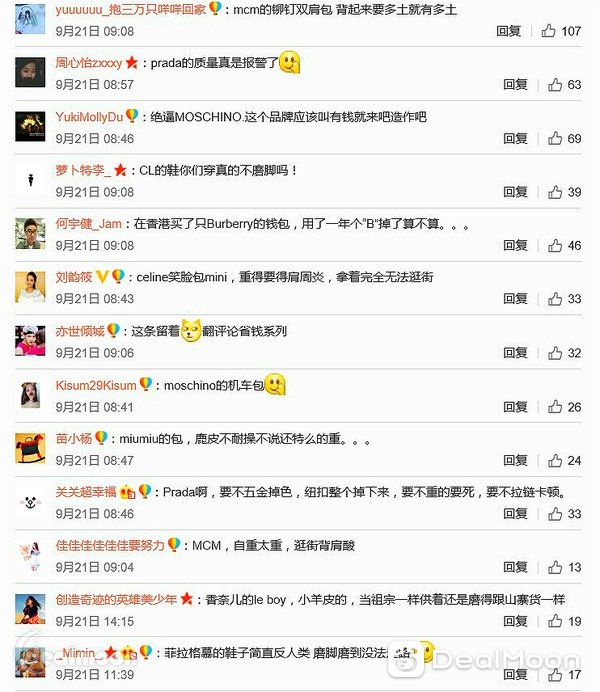Open 苗小杨's avatar picture
Viewport: 600px width, 692px height.
pyautogui.click(x=30, y=448)
